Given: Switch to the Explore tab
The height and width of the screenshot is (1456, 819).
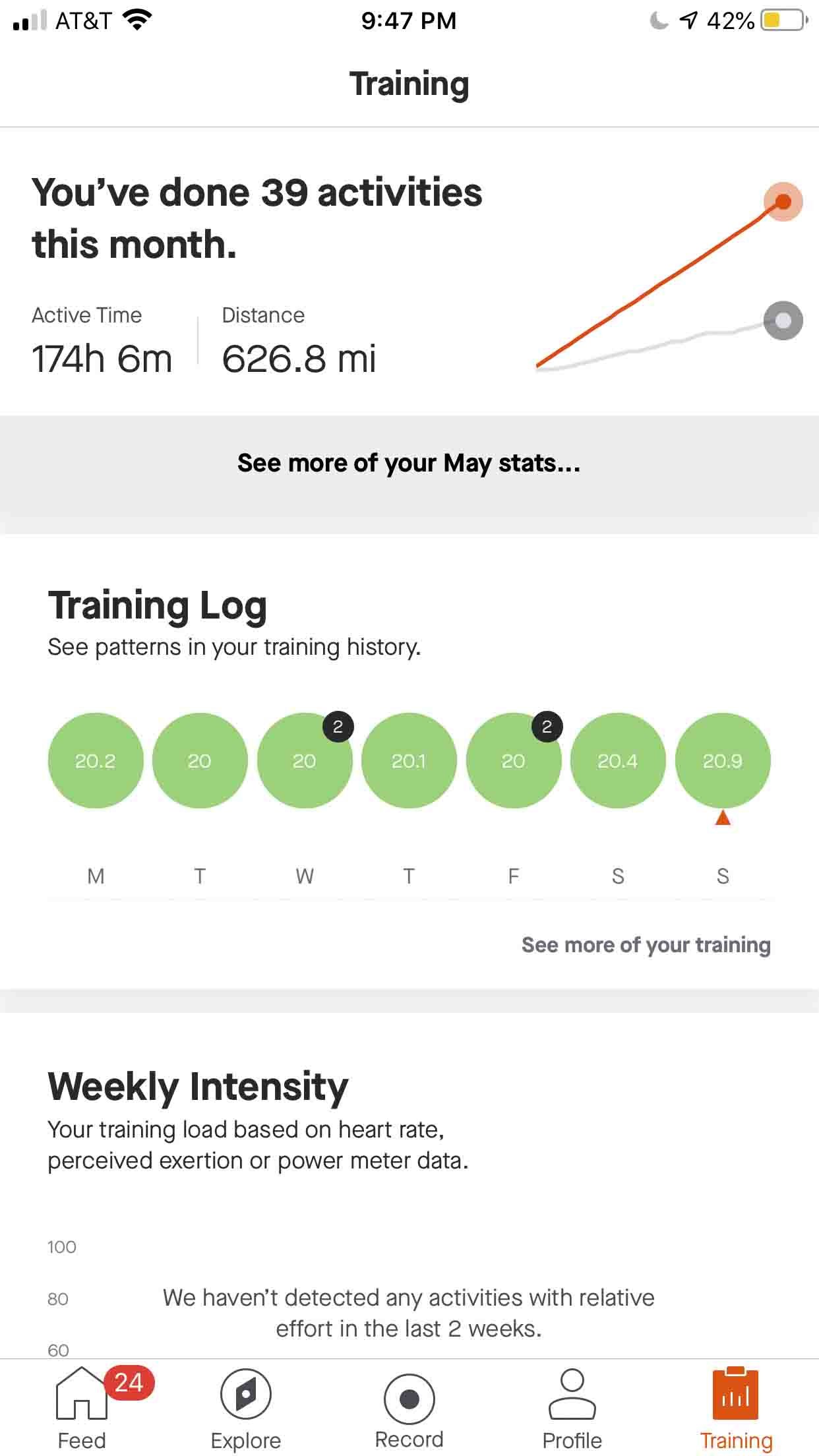Looking at the screenshot, I should (245, 1408).
